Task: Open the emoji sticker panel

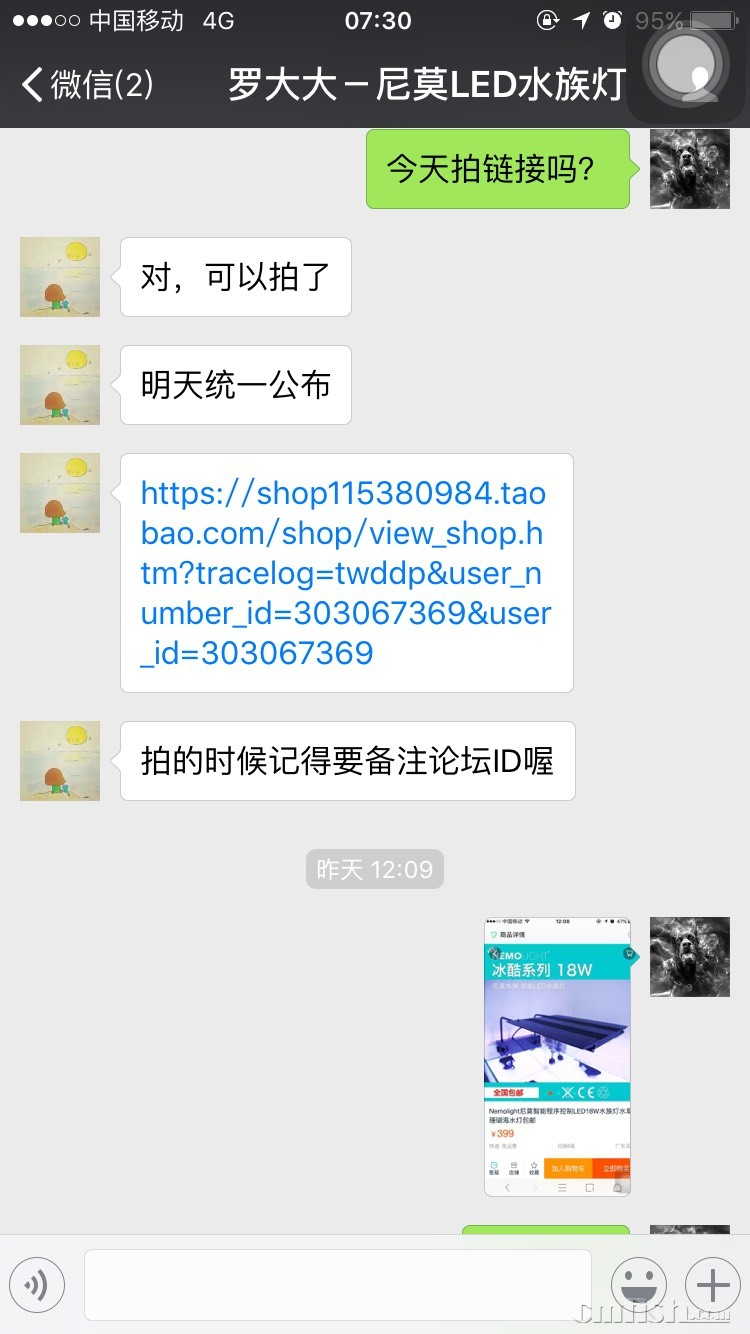Action: (638, 1285)
